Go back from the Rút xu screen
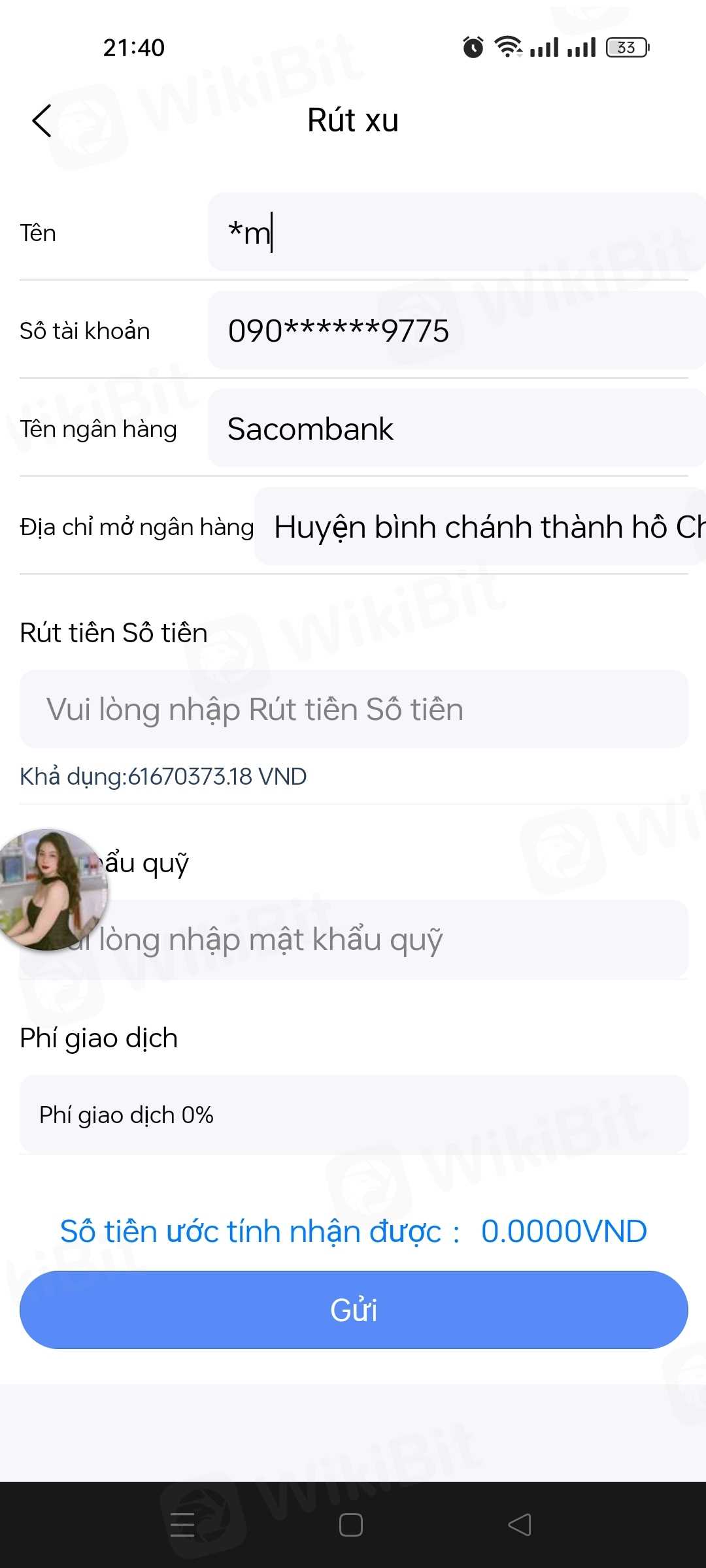The image size is (706, 1568). pos(42,121)
